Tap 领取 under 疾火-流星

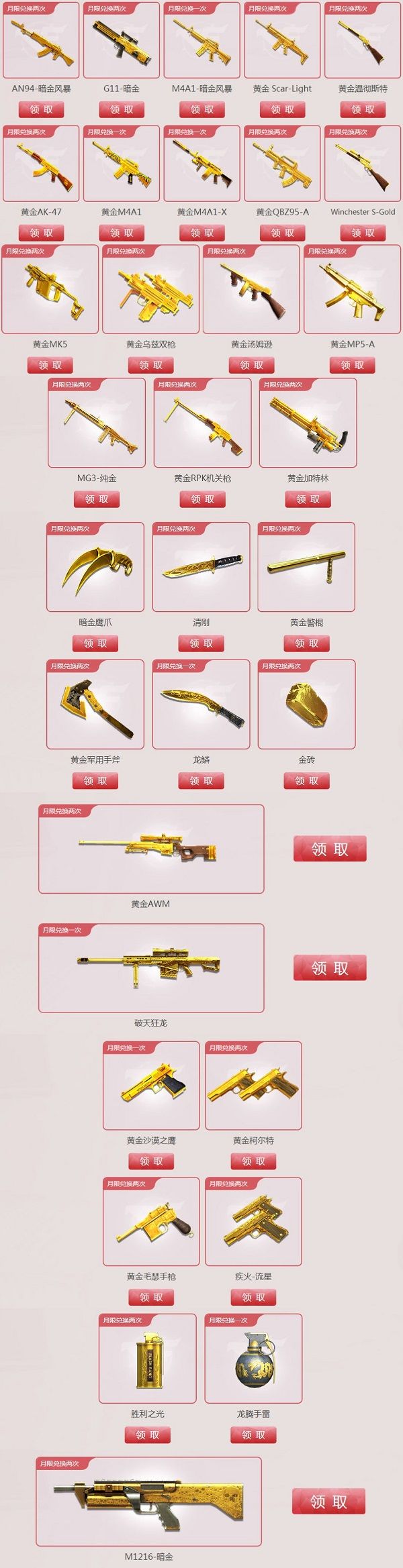pyautogui.click(x=253, y=1298)
